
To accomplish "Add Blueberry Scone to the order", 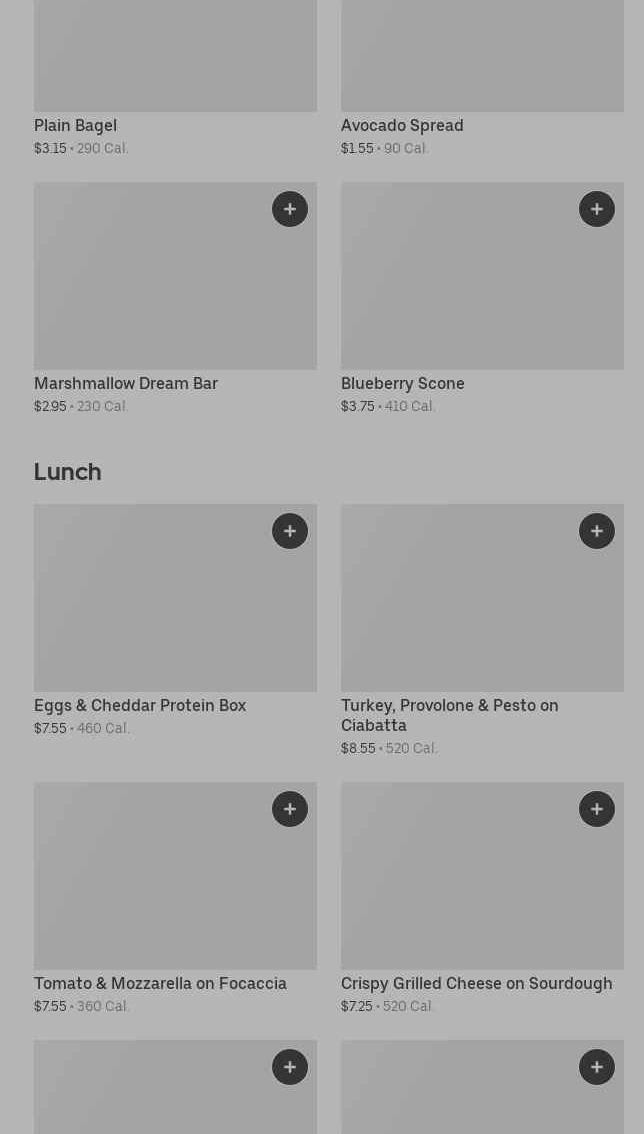I will [596, 209].
